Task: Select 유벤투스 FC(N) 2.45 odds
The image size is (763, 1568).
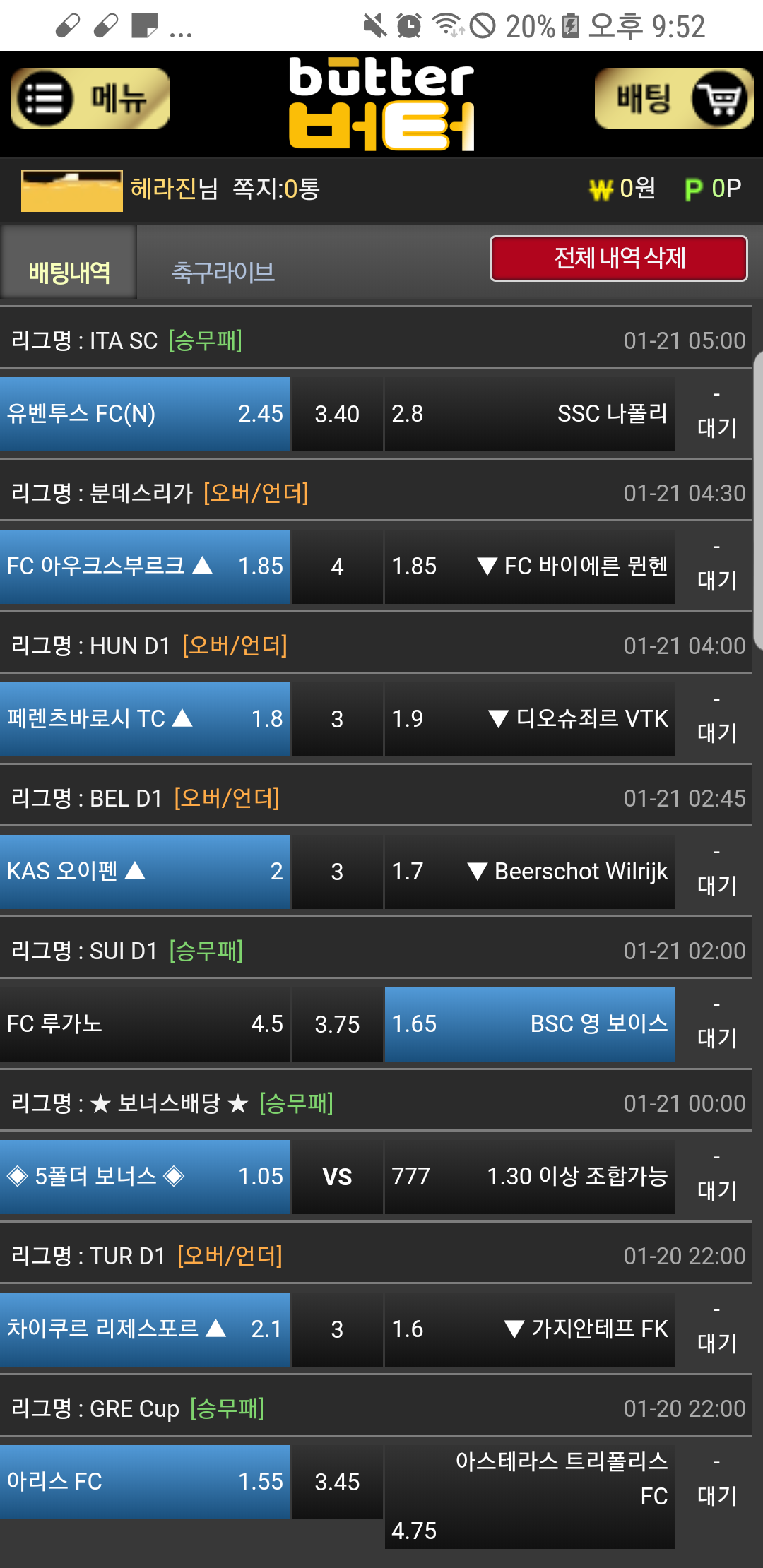Action: (145, 414)
